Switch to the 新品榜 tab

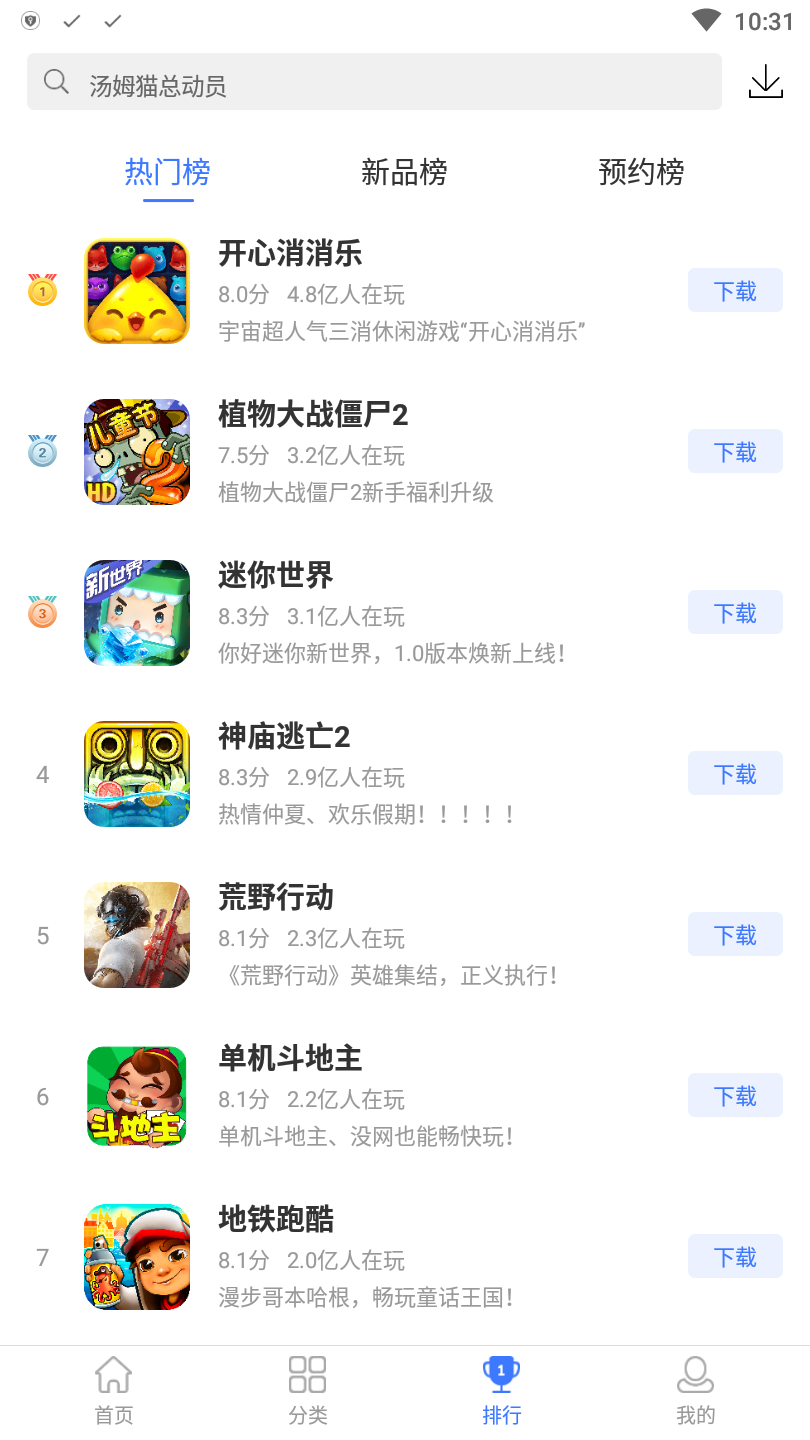point(405,173)
